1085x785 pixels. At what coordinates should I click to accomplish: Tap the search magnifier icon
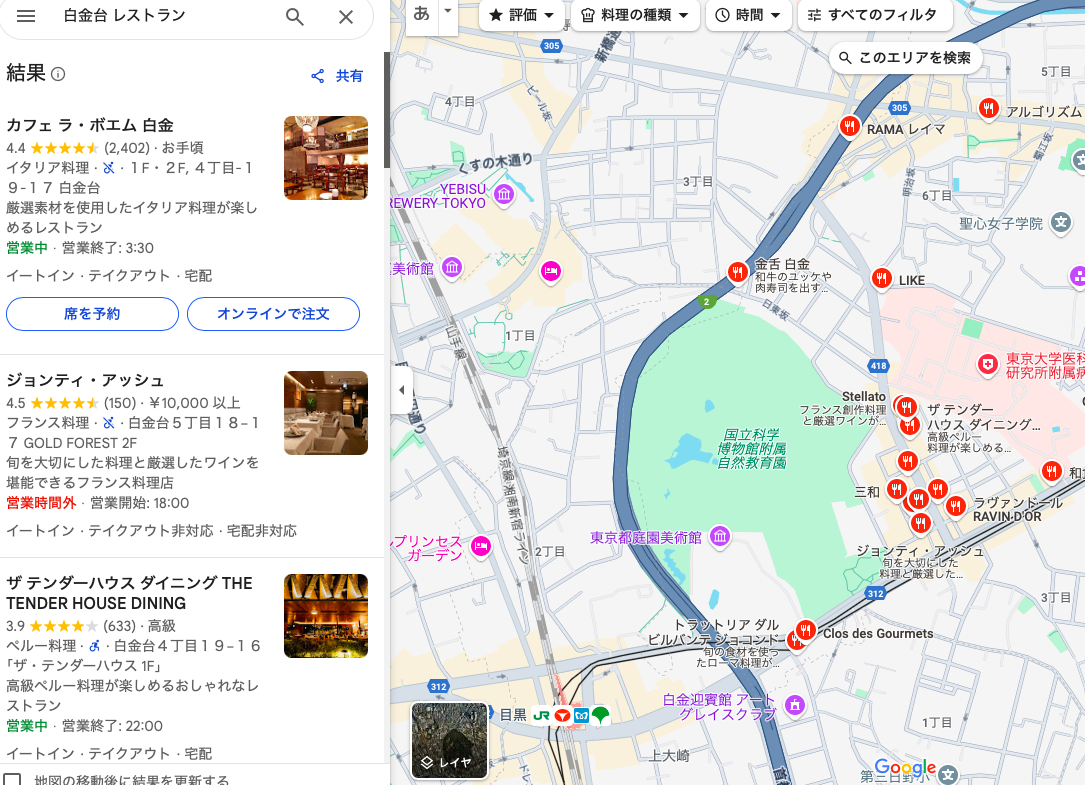[295, 16]
